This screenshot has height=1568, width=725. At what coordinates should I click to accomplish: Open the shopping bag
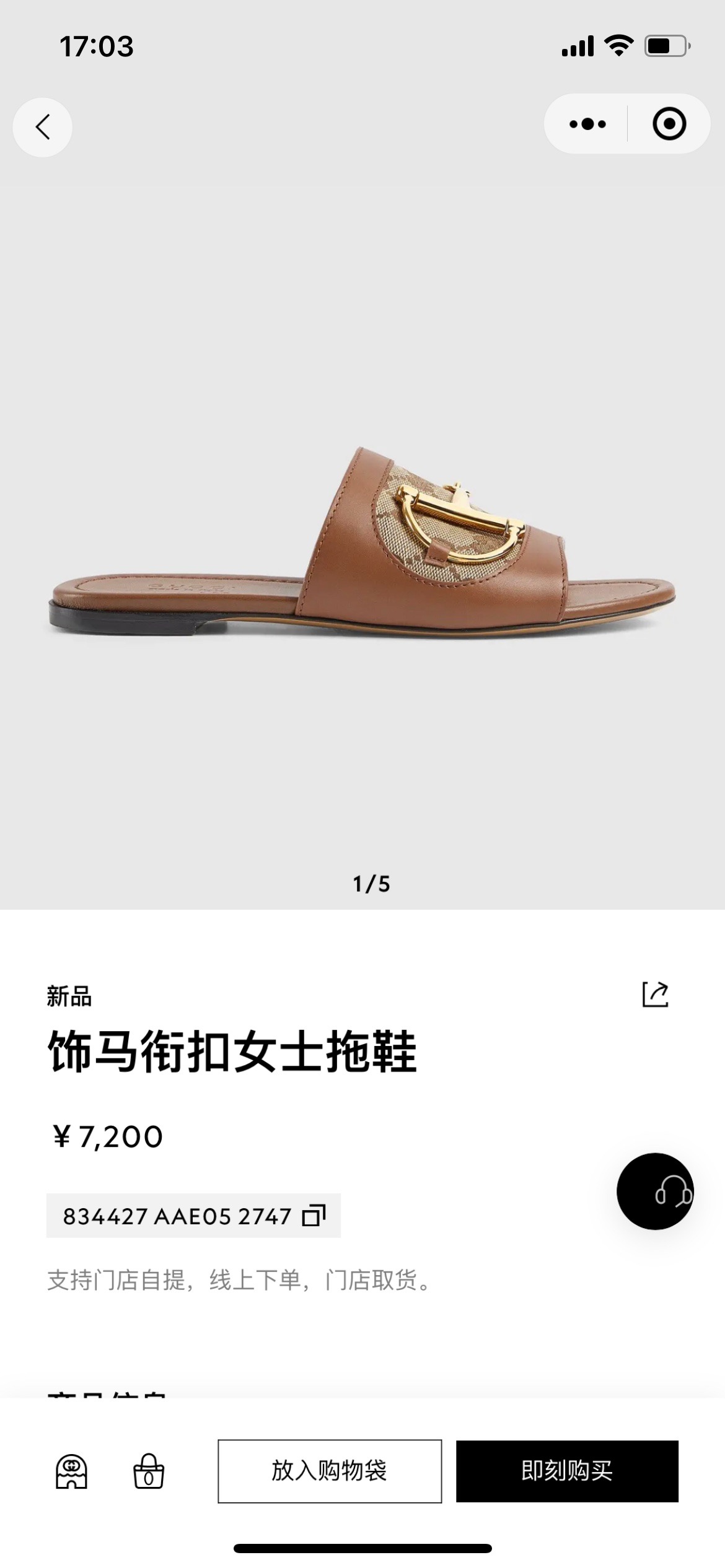coord(149,1471)
